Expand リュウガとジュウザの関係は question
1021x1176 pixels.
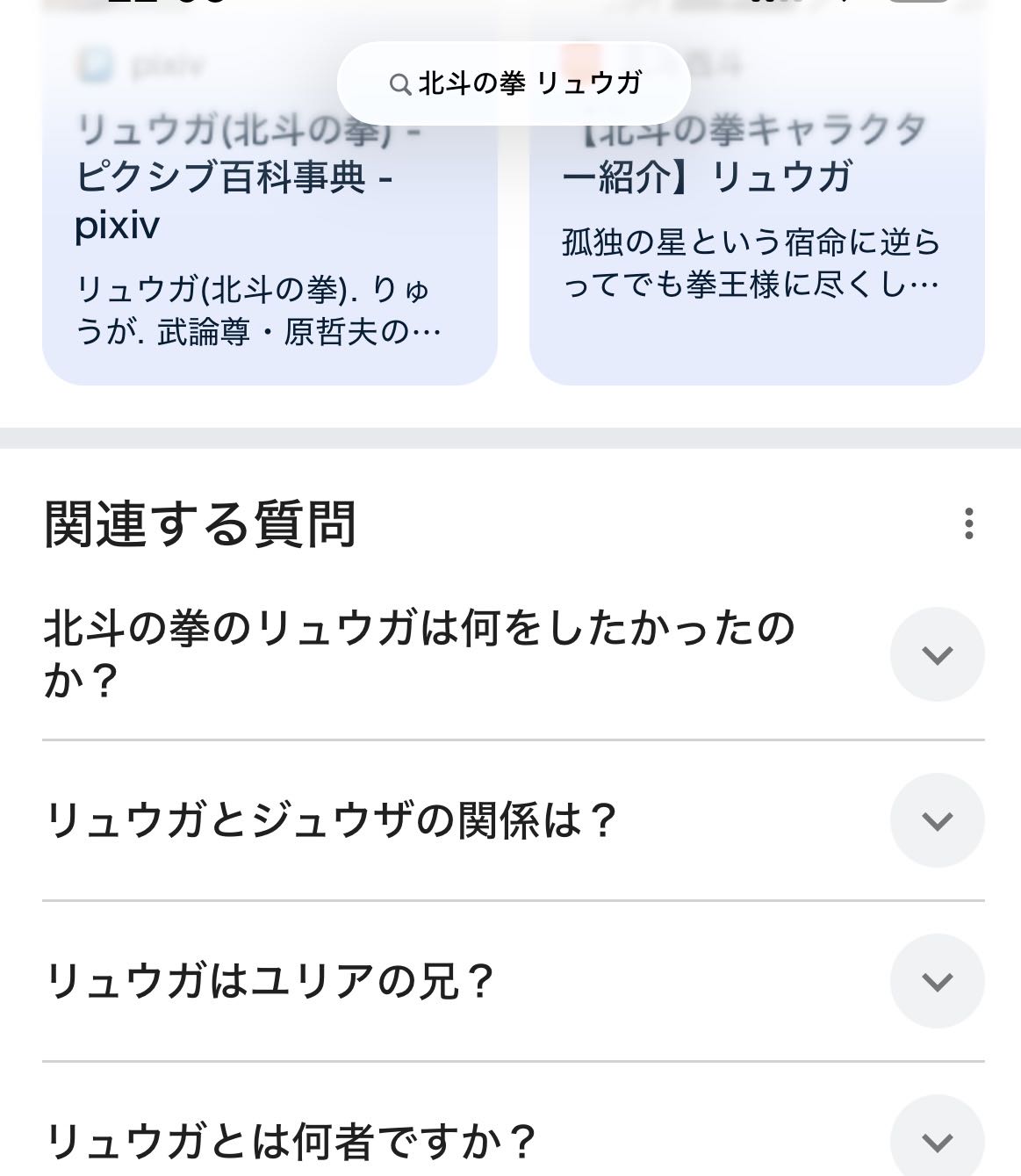point(937,820)
